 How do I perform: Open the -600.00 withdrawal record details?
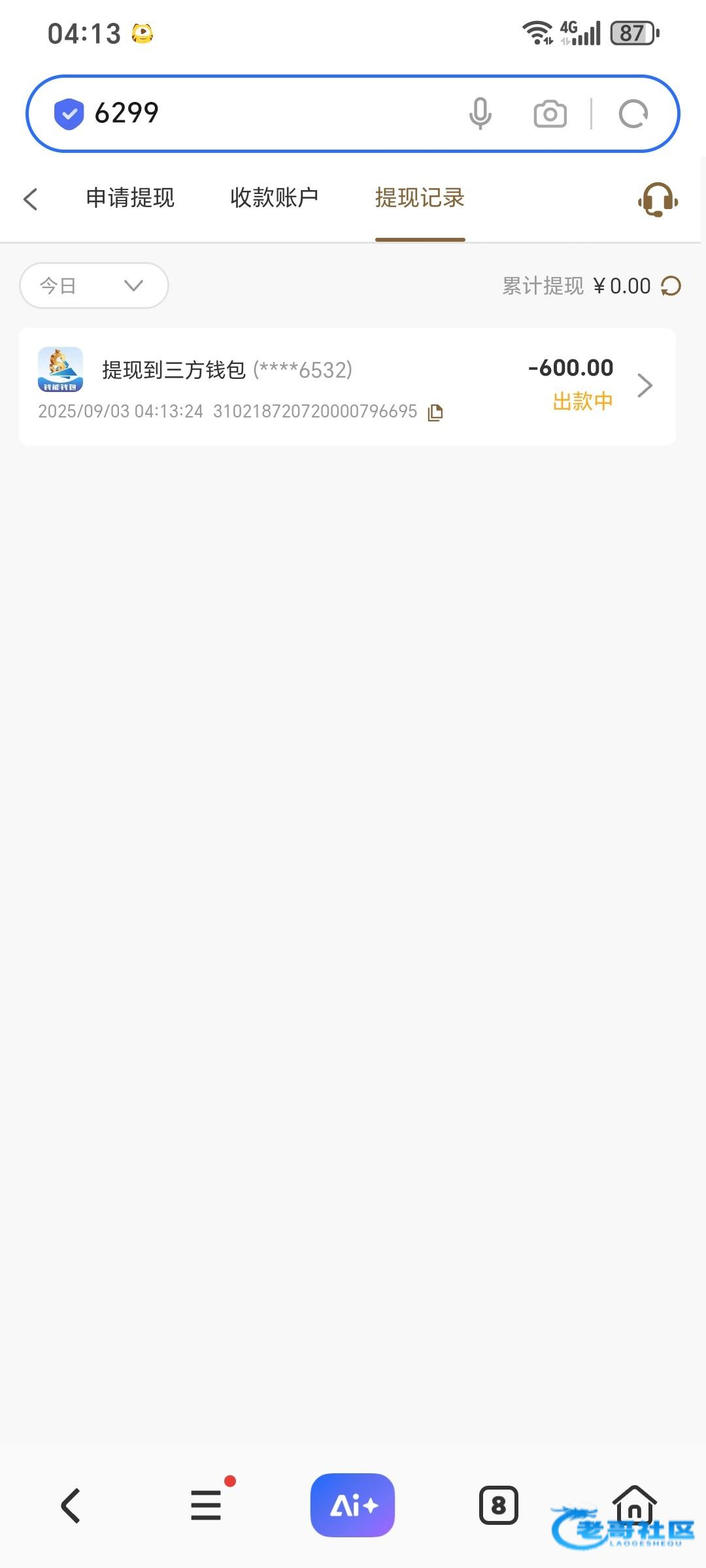coord(645,385)
